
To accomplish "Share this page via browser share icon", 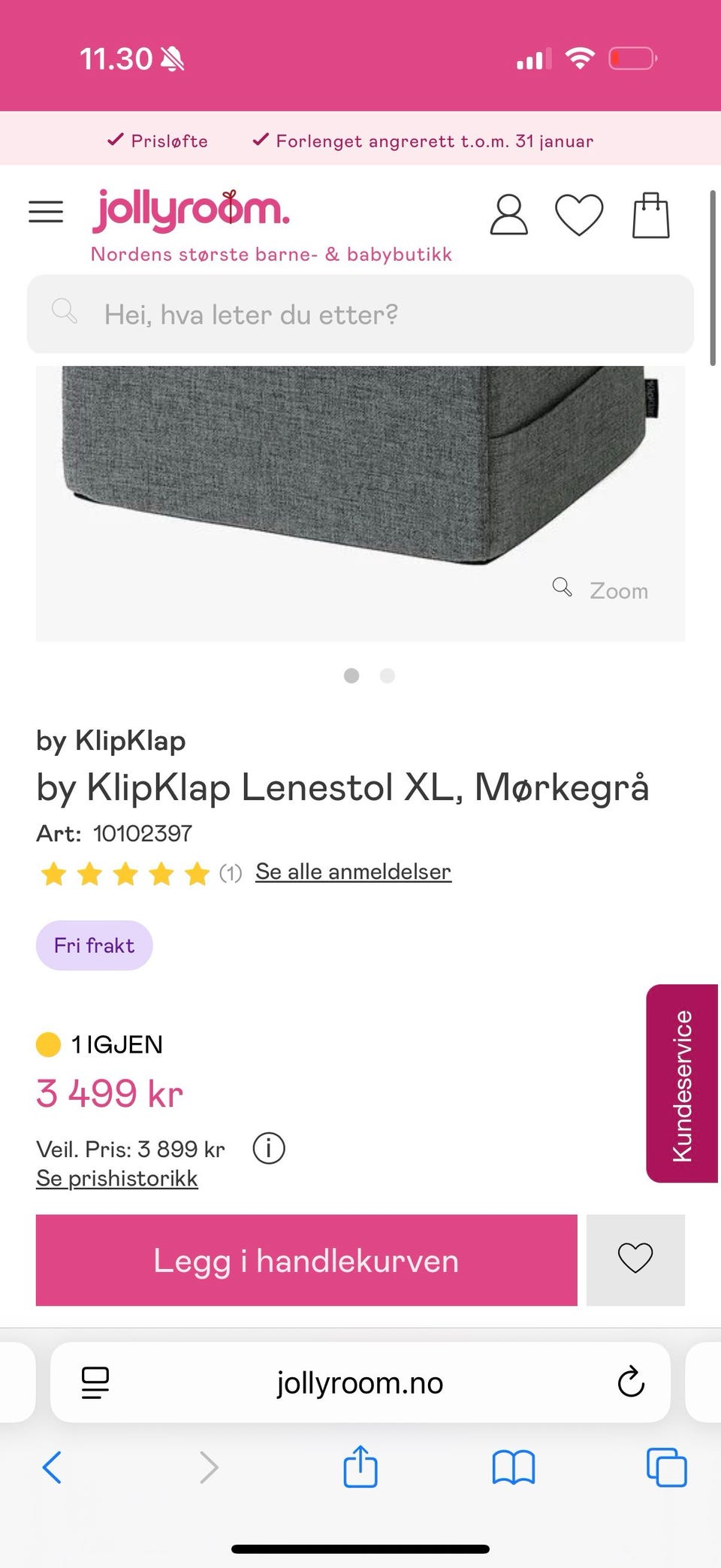I will coord(360,1467).
